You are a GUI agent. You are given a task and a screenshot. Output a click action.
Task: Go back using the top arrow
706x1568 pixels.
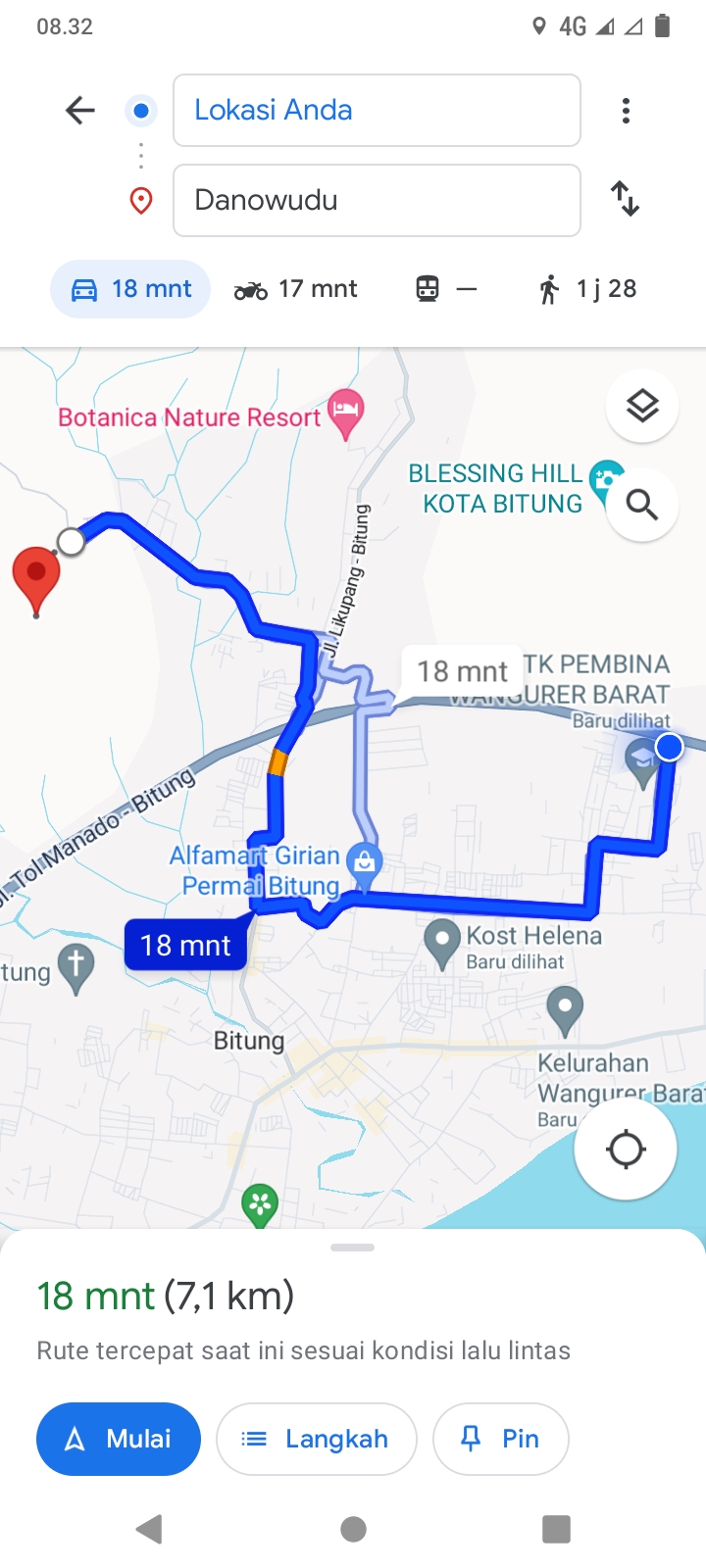(x=80, y=111)
